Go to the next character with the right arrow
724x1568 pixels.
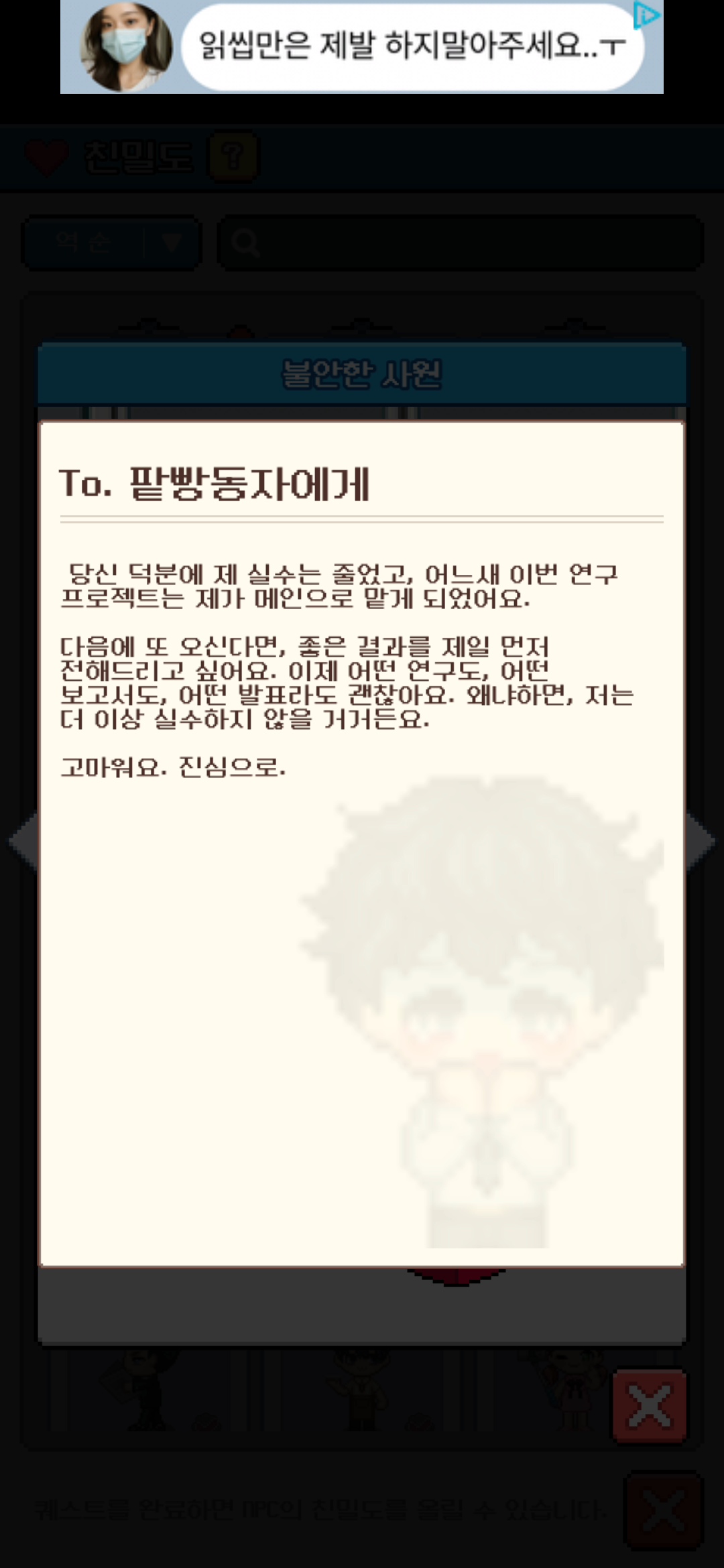point(701,842)
